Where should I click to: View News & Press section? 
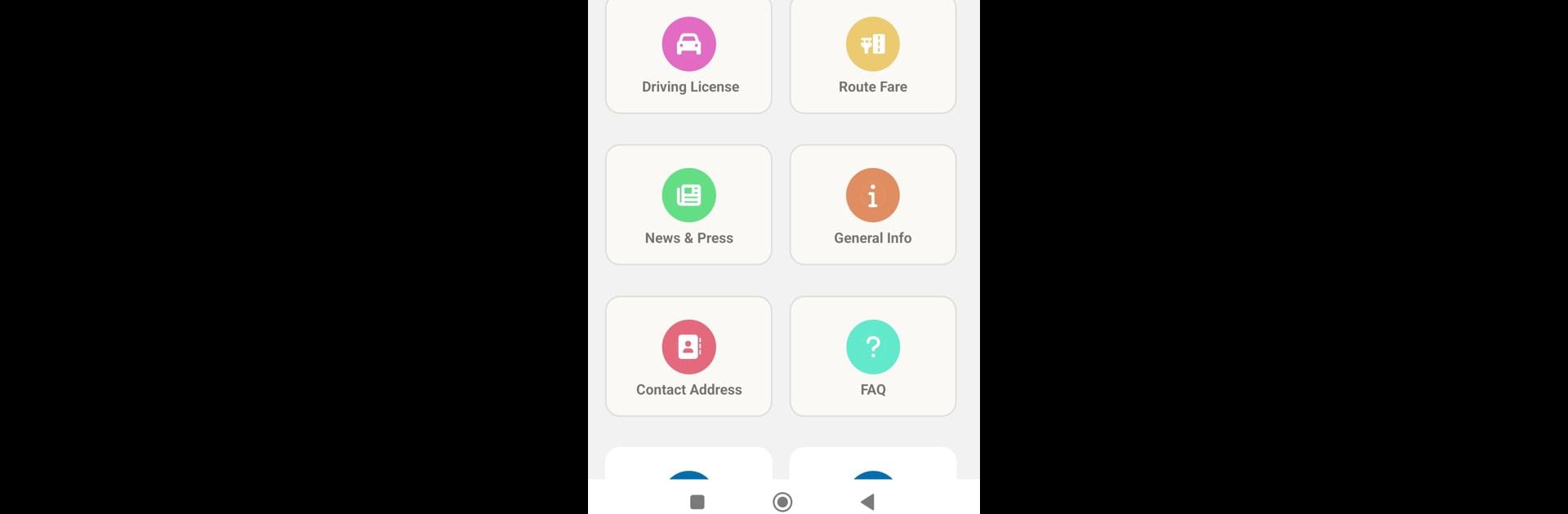click(x=688, y=205)
